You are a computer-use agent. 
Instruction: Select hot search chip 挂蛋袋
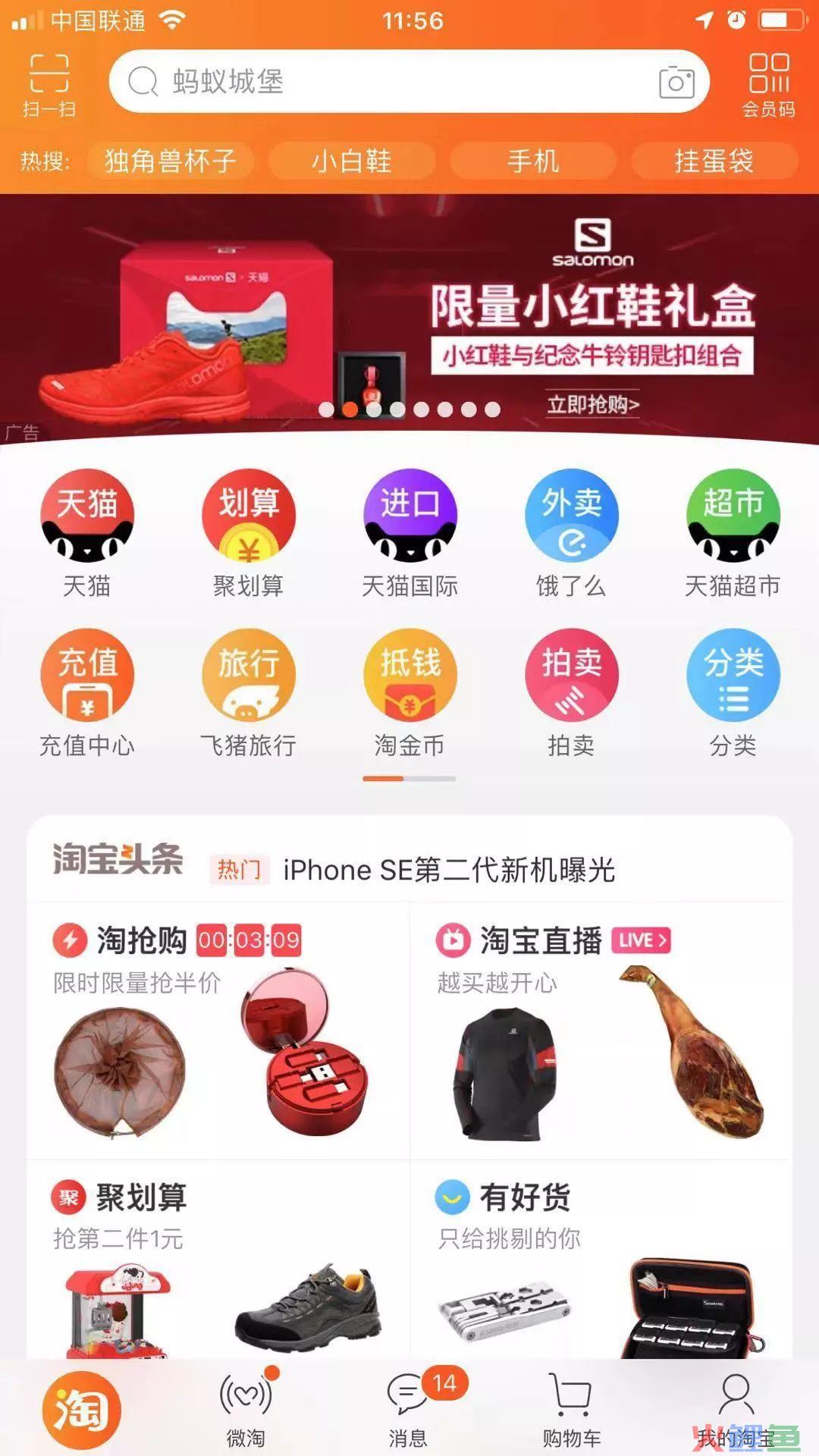pyautogui.click(x=714, y=161)
